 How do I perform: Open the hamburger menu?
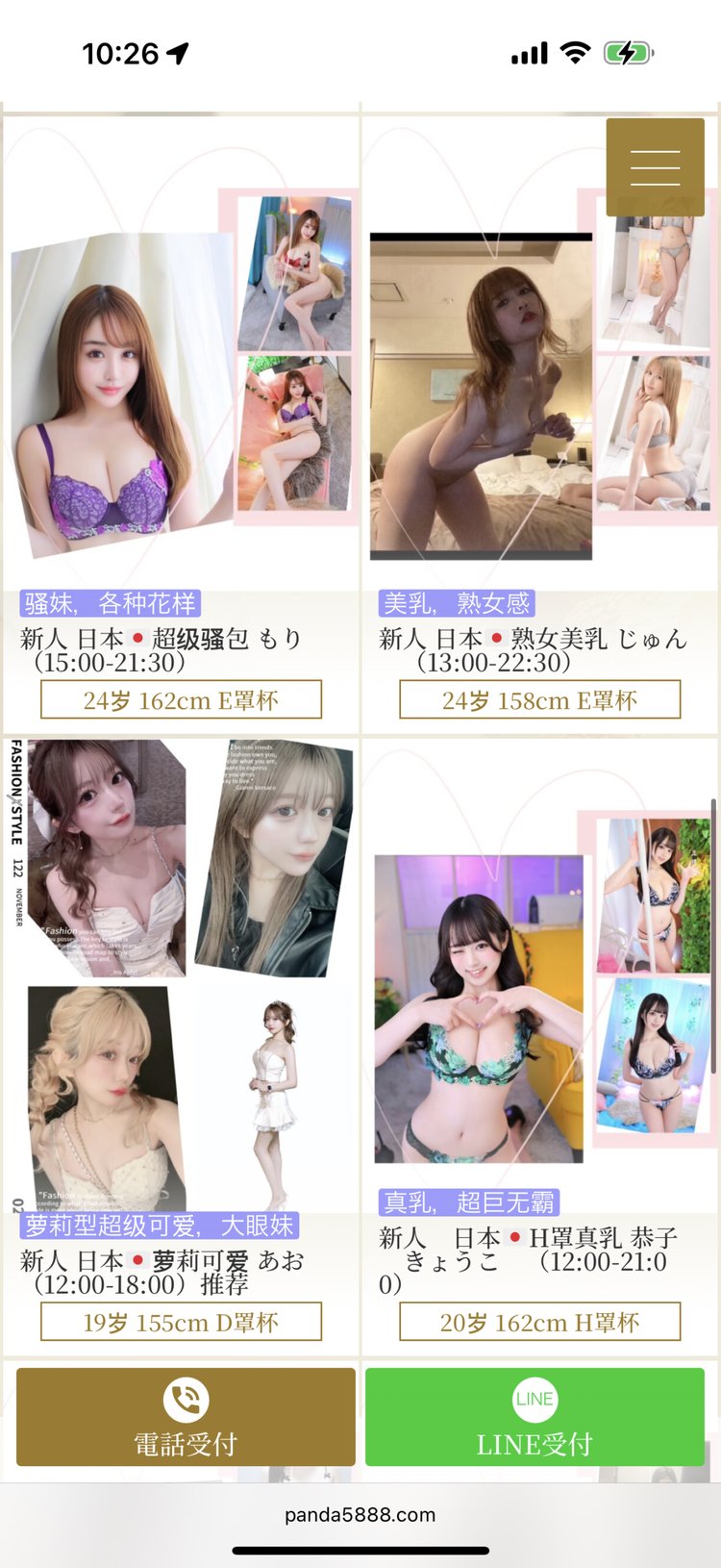point(655,167)
